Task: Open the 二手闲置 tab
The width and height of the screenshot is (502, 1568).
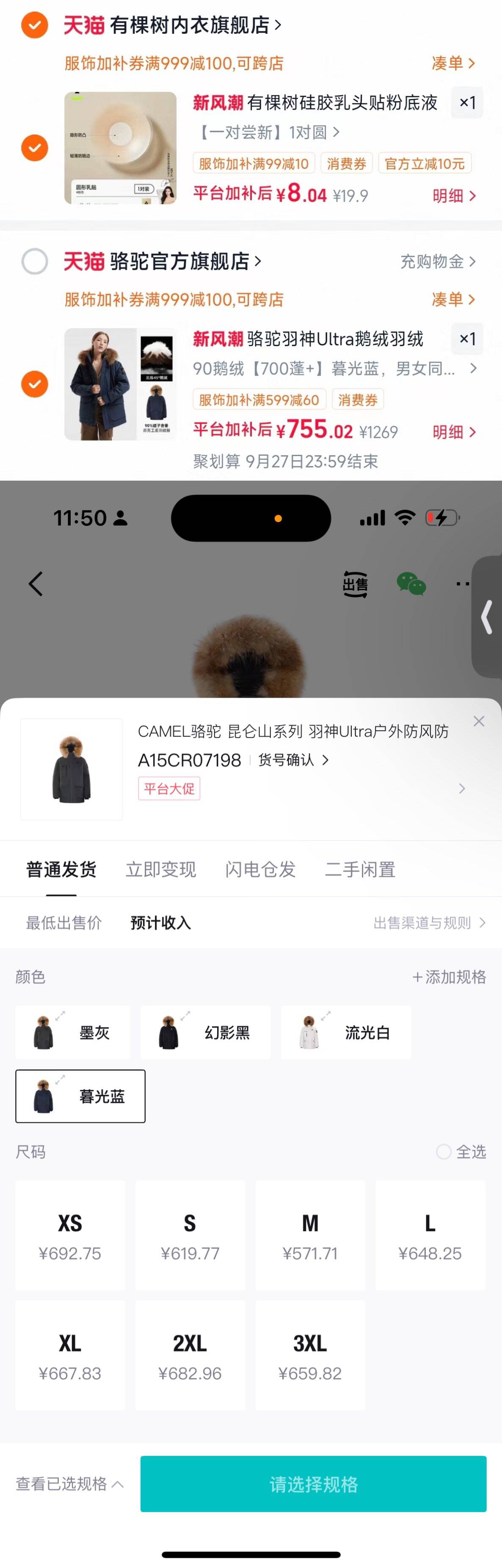Action: (x=360, y=869)
